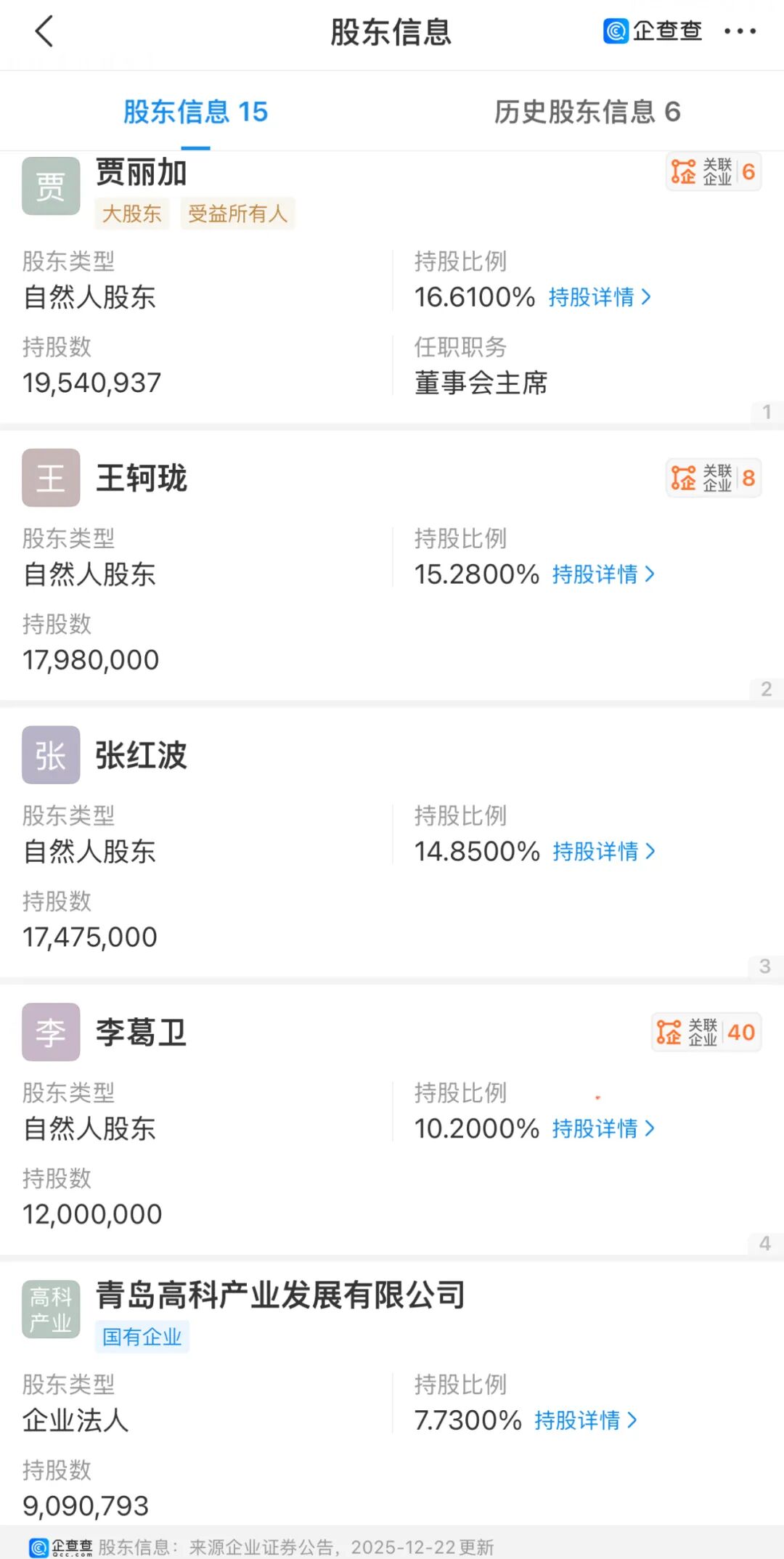Open 持股详情 for 16.6100% stake
The image size is (784, 1559).
[600, 297]
